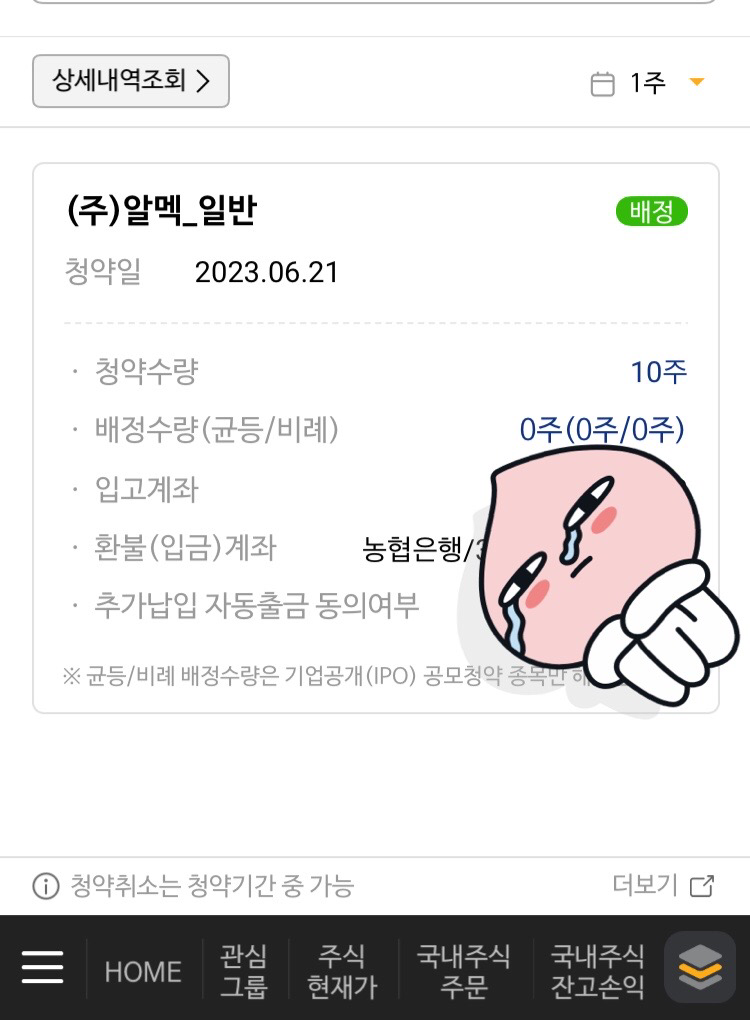Switch to 관심그룹 tab
The width and height of the screenshot is (750, 1020).
pyautogui.click(x=244, y=971)
